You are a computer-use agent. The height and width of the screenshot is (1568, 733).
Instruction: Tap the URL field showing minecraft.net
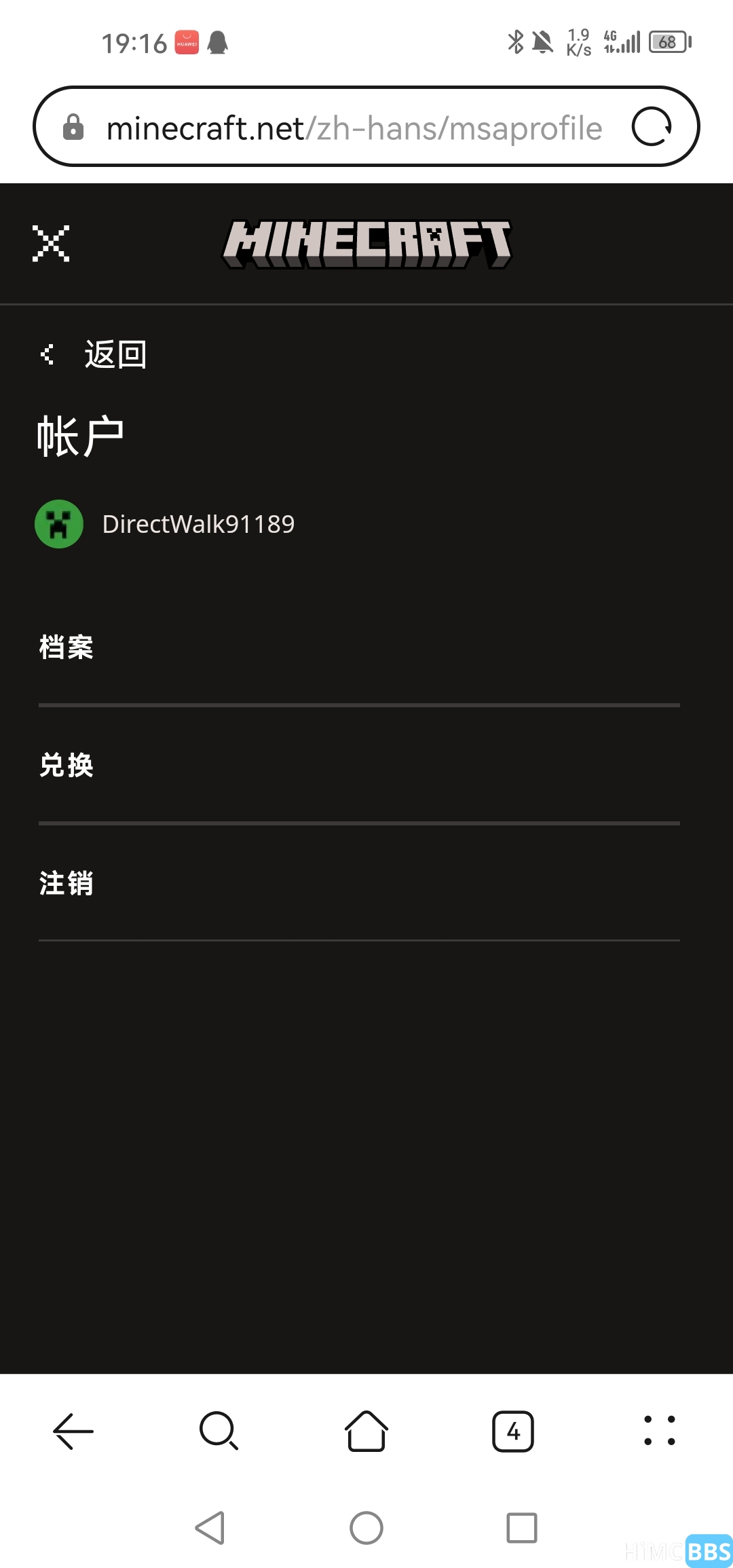(353, 127)
